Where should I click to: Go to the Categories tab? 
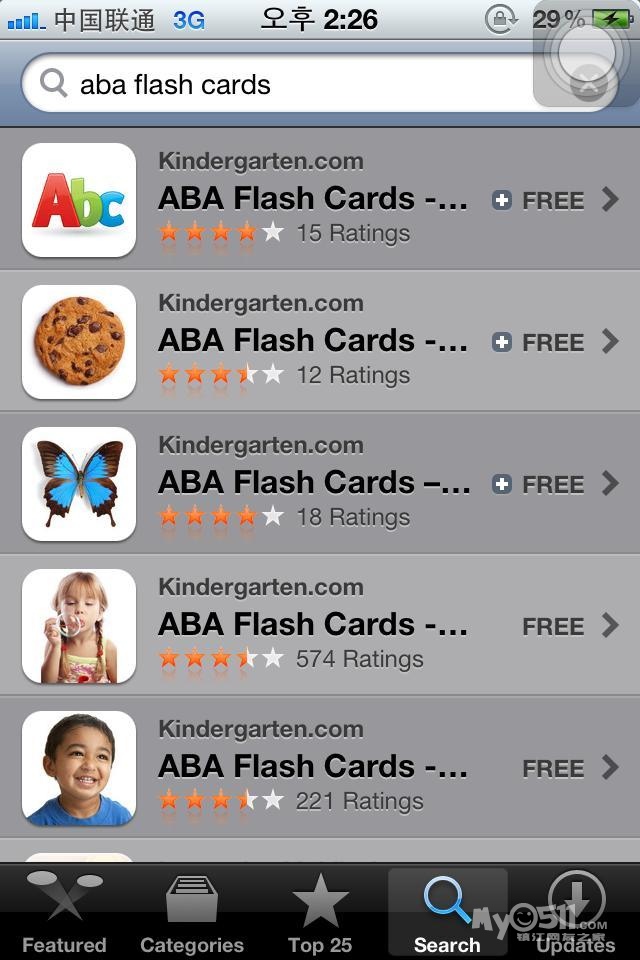click(192, 912)
